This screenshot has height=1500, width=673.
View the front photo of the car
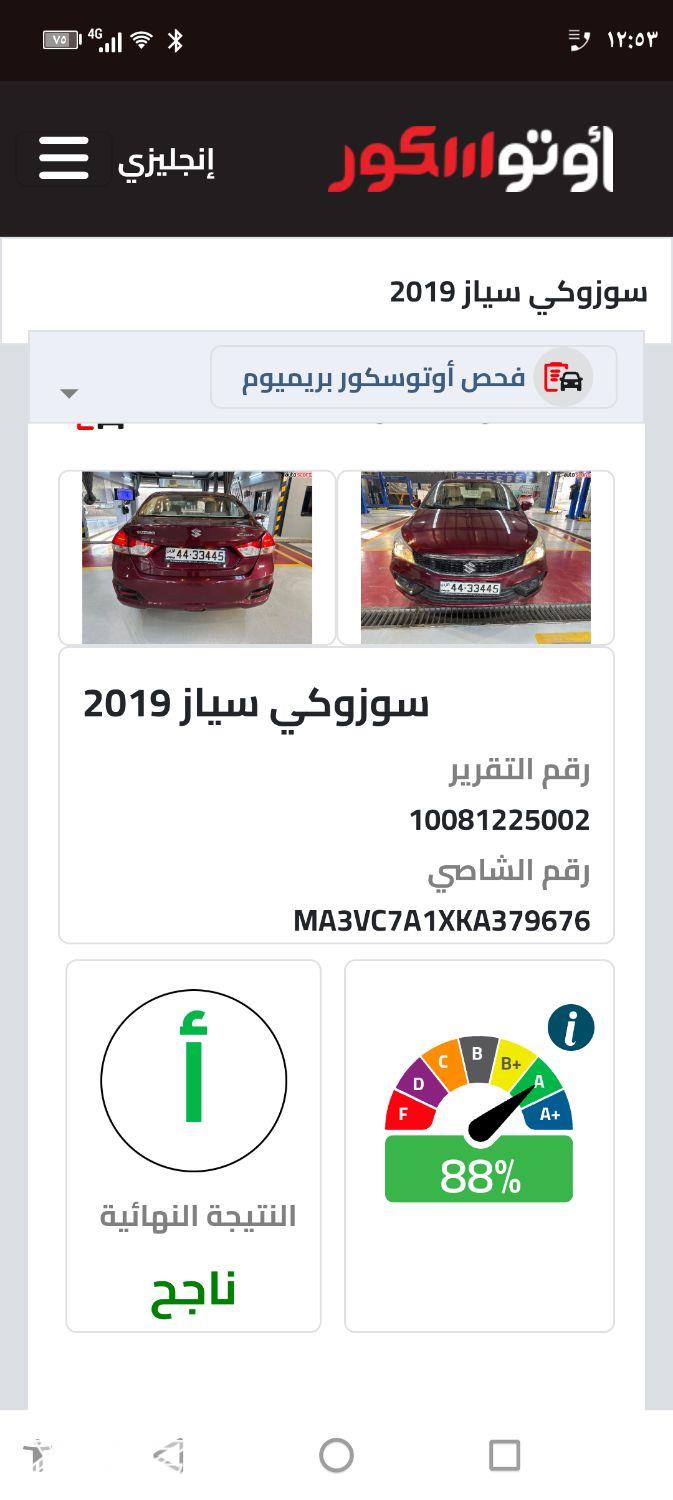pos(475,557)
